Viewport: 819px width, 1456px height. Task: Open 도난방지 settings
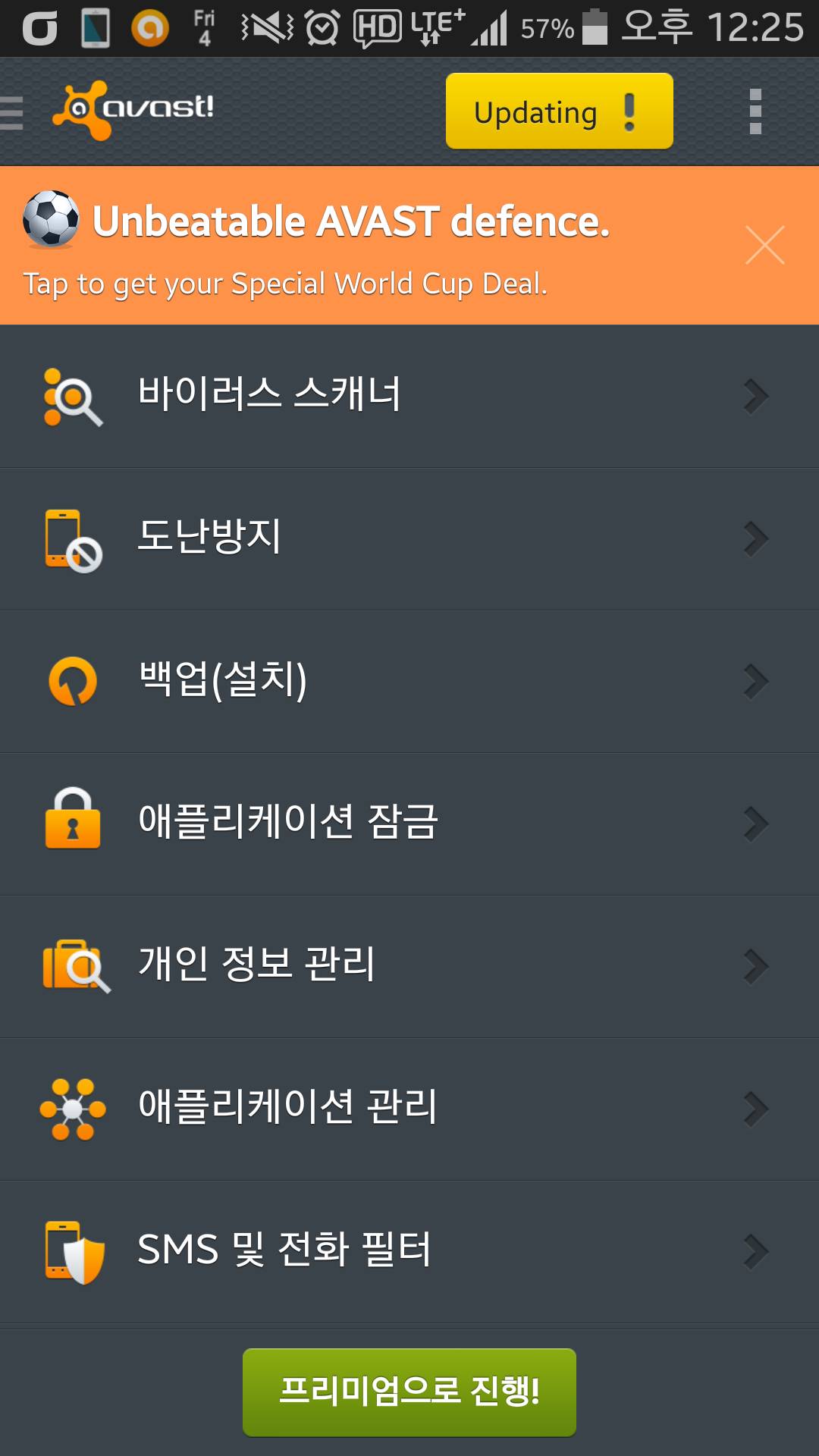coord(409,538)
